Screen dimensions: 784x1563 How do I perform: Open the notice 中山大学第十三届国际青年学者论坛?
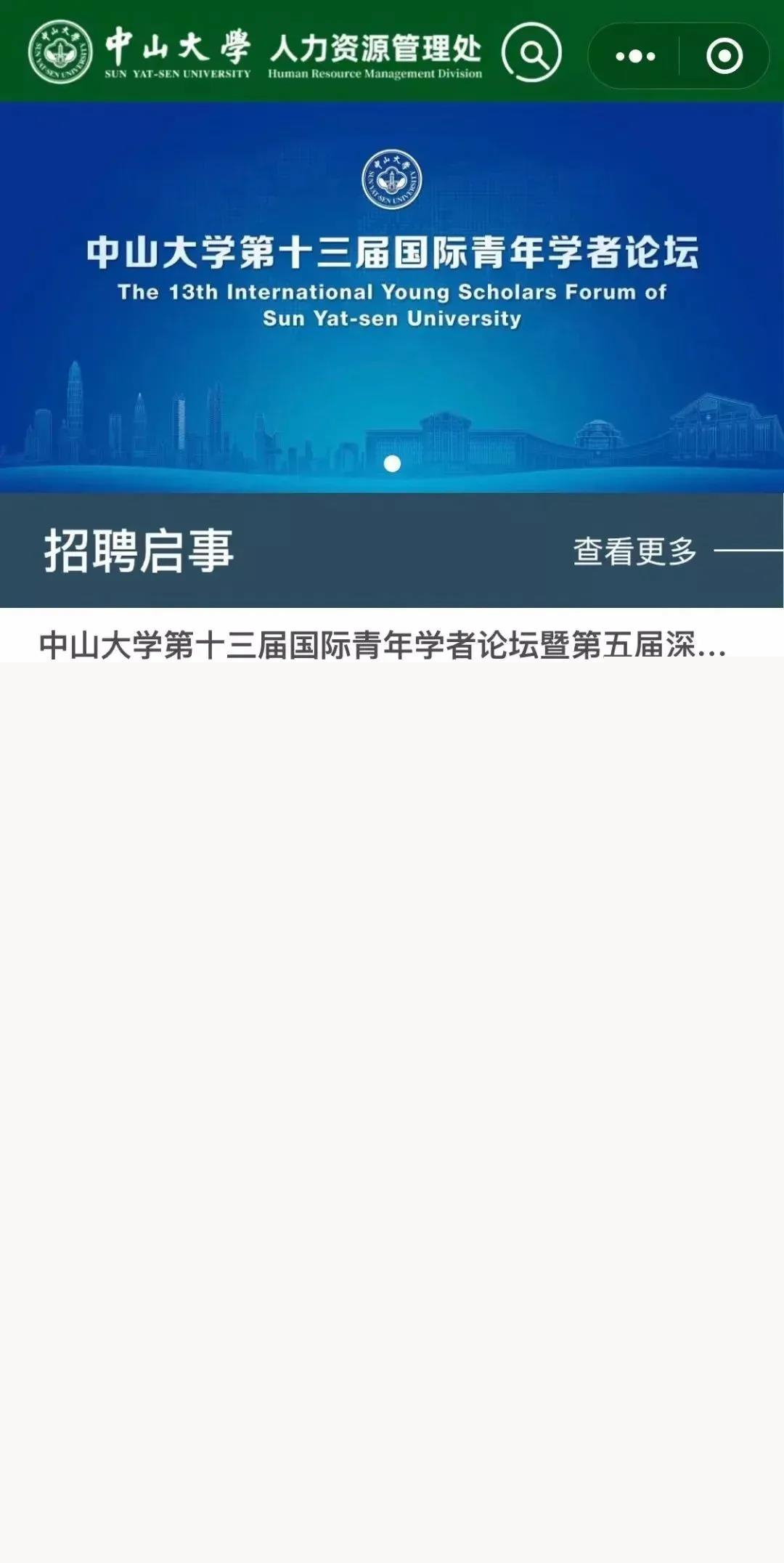pyautogui.click(x=383, y=644)
